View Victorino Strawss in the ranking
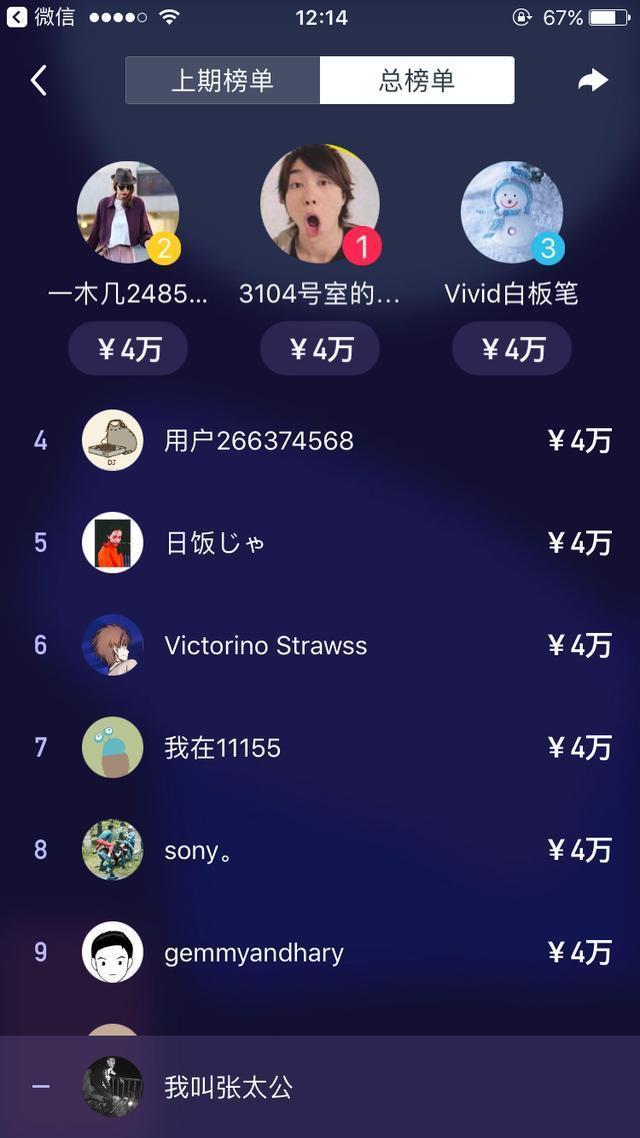This screenshot has width=640, height=1138. (x=320, y=645)
